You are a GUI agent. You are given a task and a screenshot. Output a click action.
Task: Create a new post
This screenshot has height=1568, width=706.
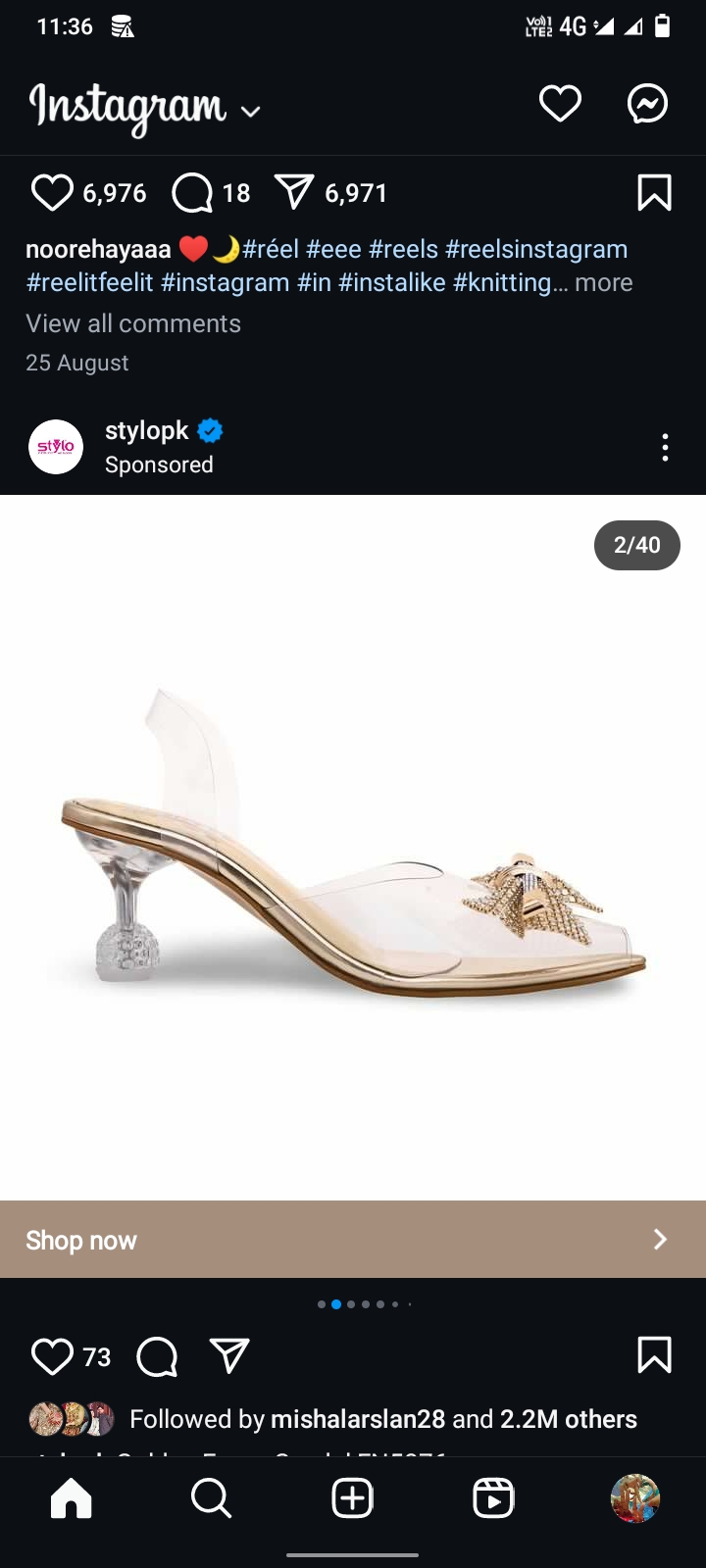tap(352, 1498)
